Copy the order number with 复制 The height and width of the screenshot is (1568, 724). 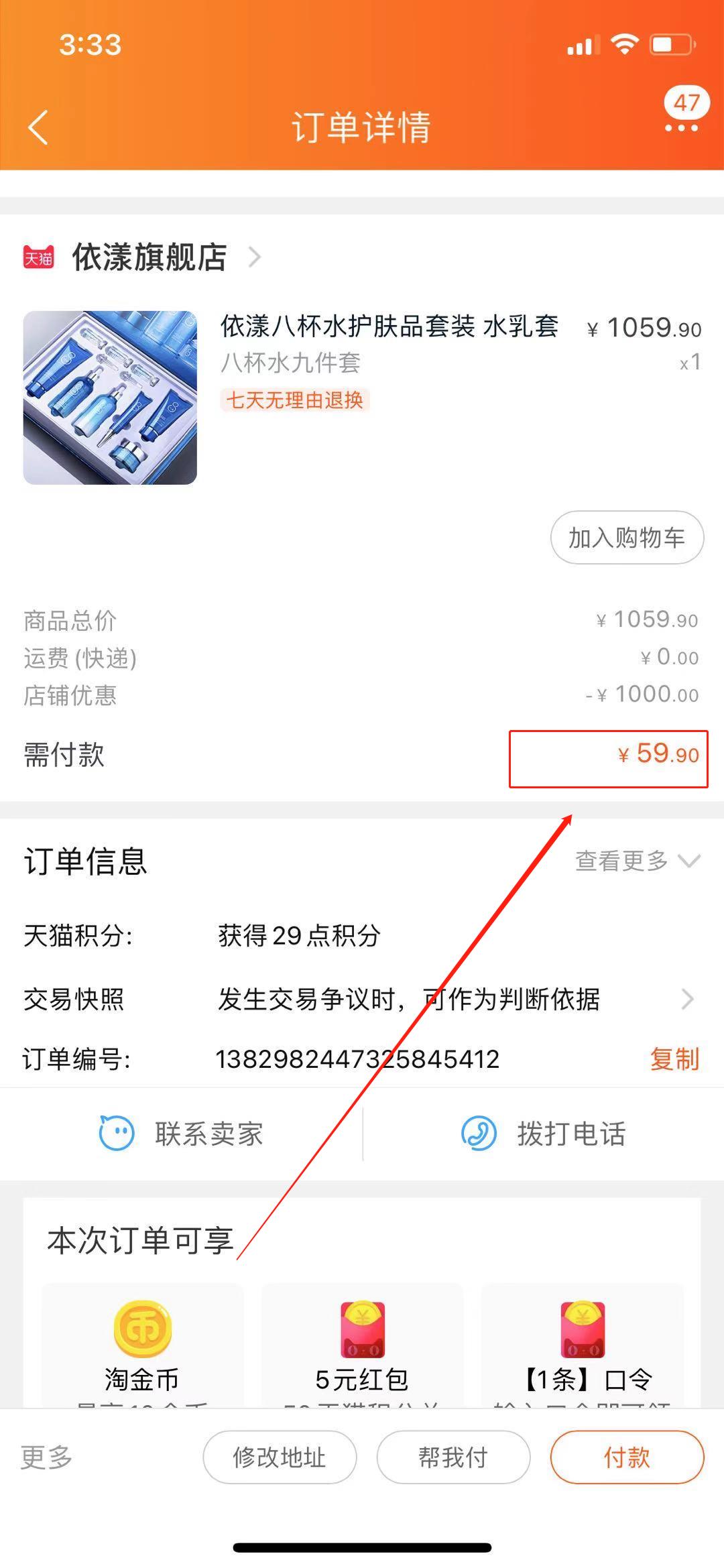(674, 1059)
